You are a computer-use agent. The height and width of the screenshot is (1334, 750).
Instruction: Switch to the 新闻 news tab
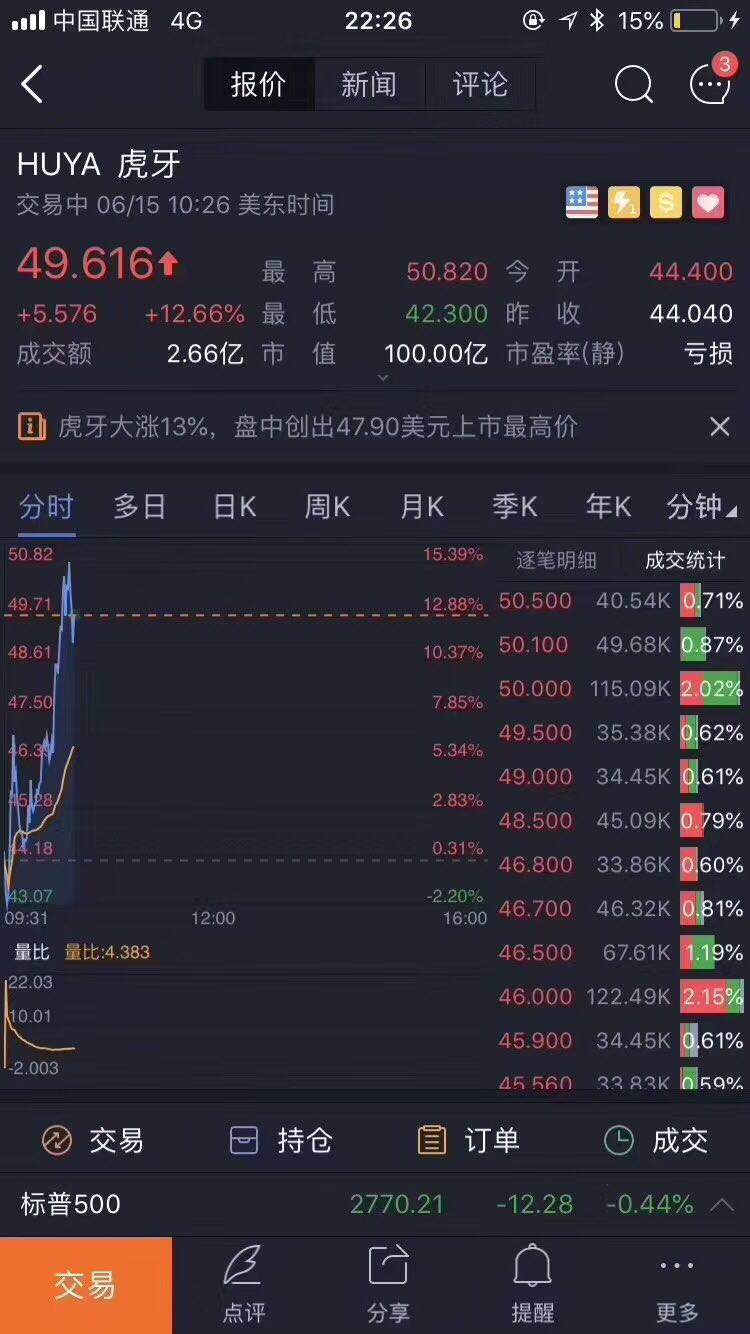point(368,86)
